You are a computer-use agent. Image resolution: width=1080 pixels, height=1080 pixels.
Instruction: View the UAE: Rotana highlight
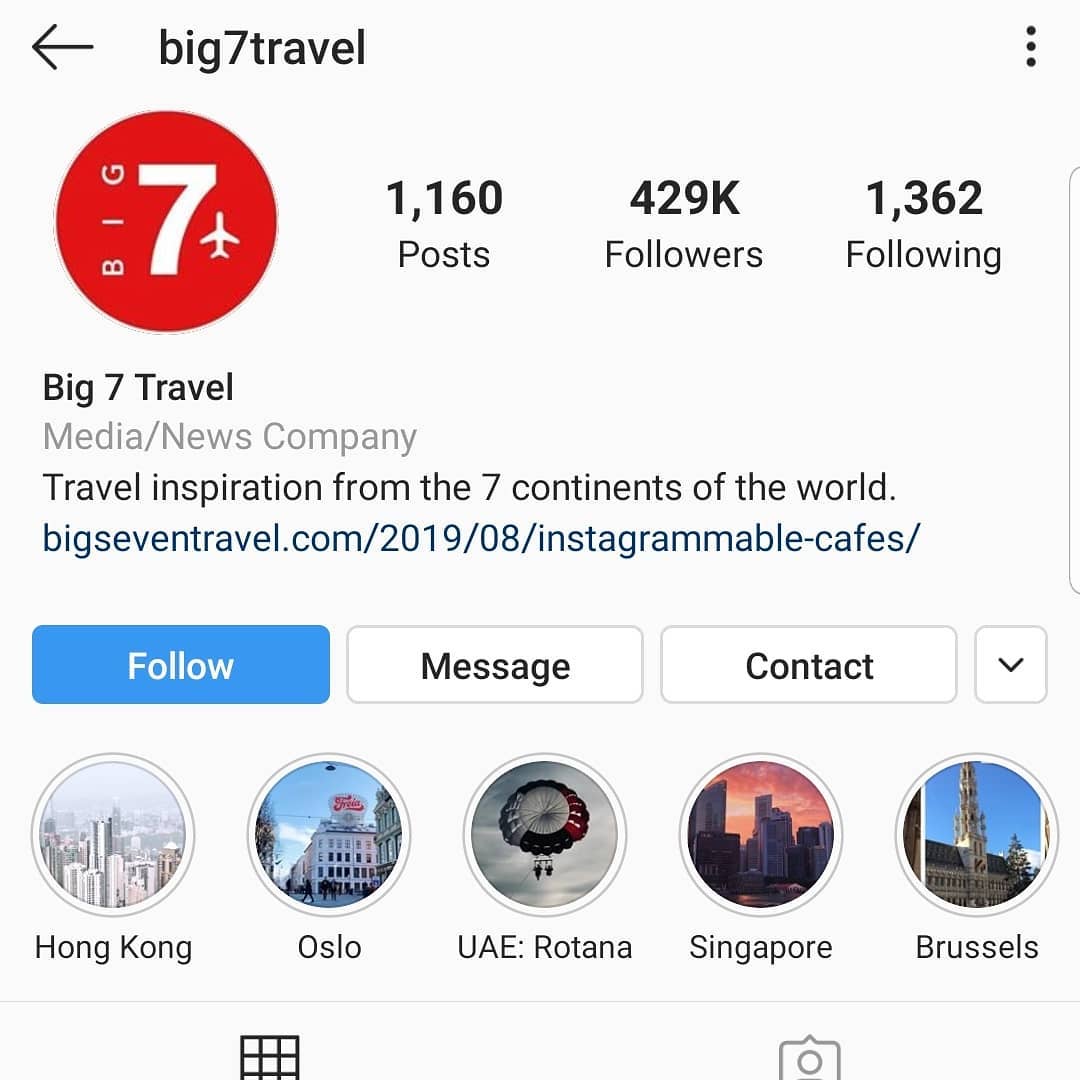(545, 835)
